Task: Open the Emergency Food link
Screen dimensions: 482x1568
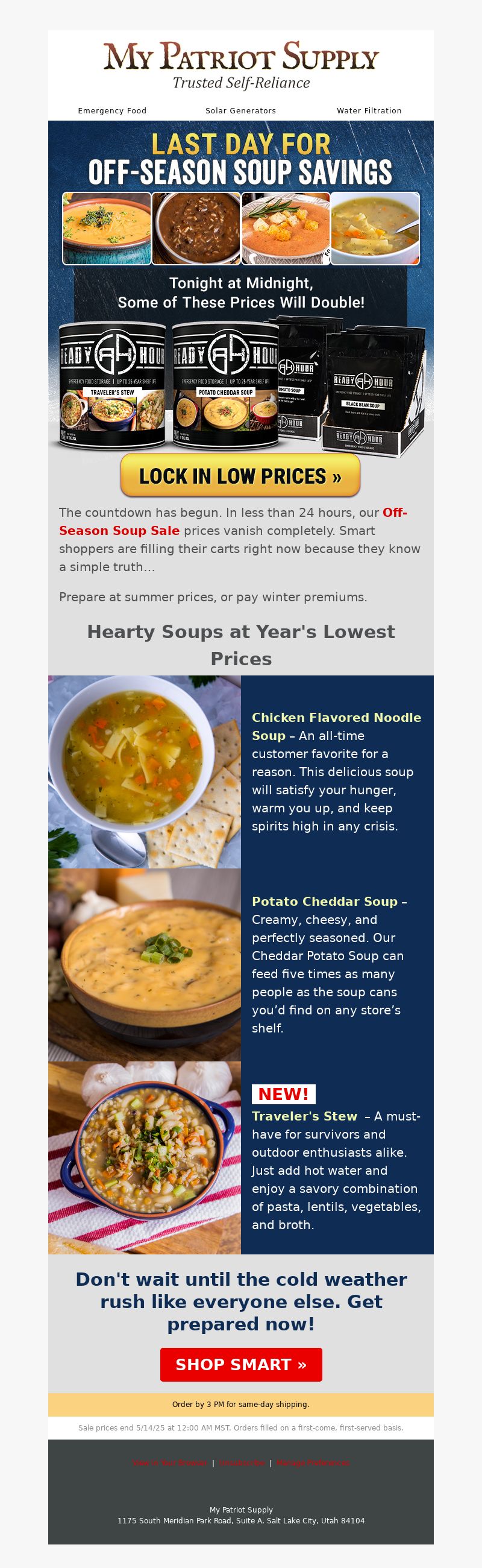Action: point(112,111)
